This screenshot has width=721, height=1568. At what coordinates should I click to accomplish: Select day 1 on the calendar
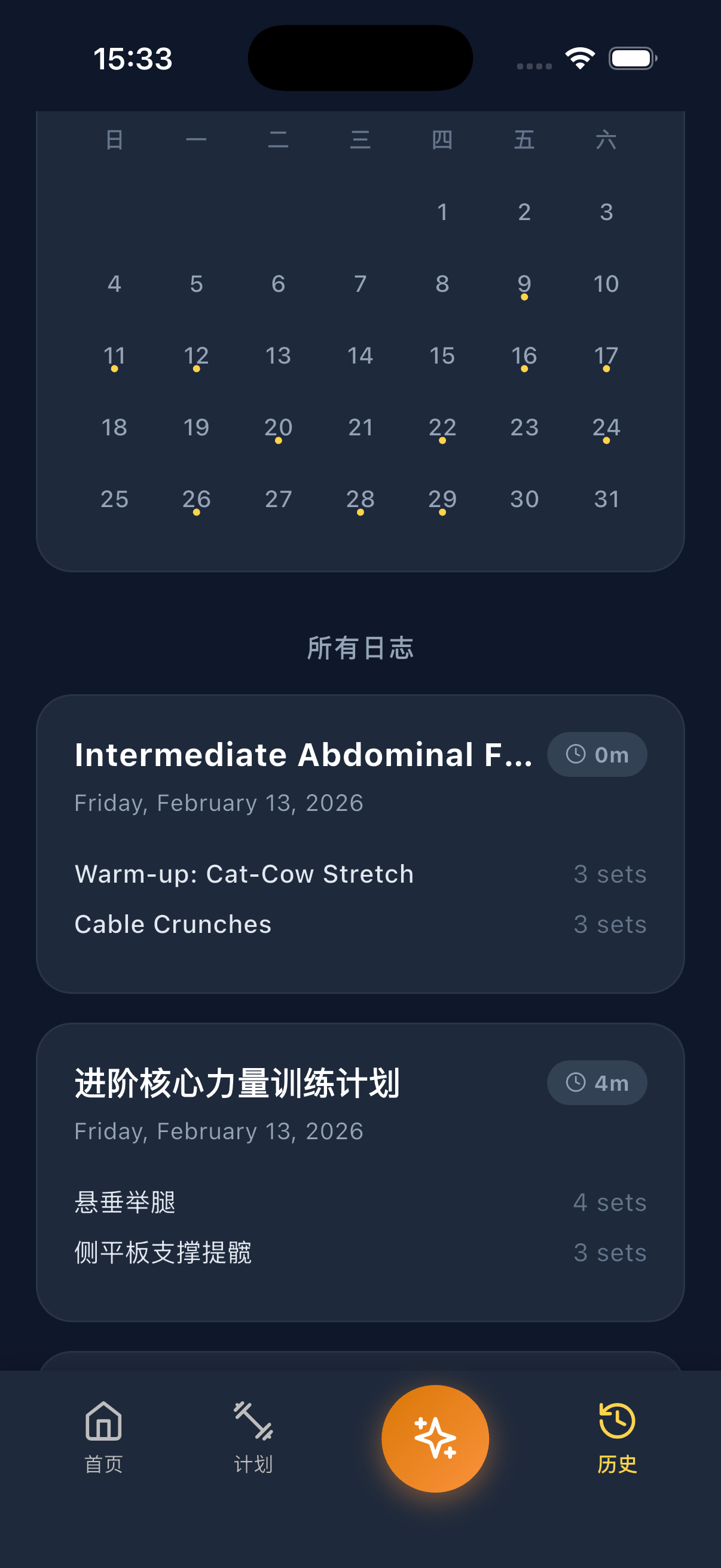point(442,212)
